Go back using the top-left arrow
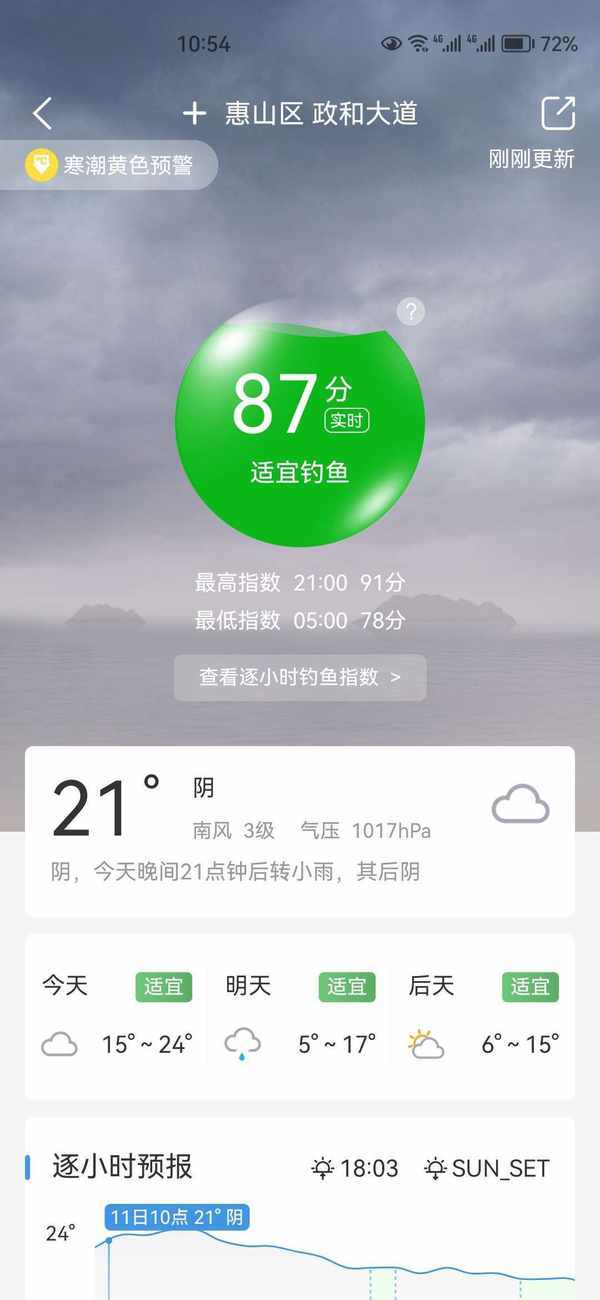Screen dimensions: 600x1300 (42, 113)
